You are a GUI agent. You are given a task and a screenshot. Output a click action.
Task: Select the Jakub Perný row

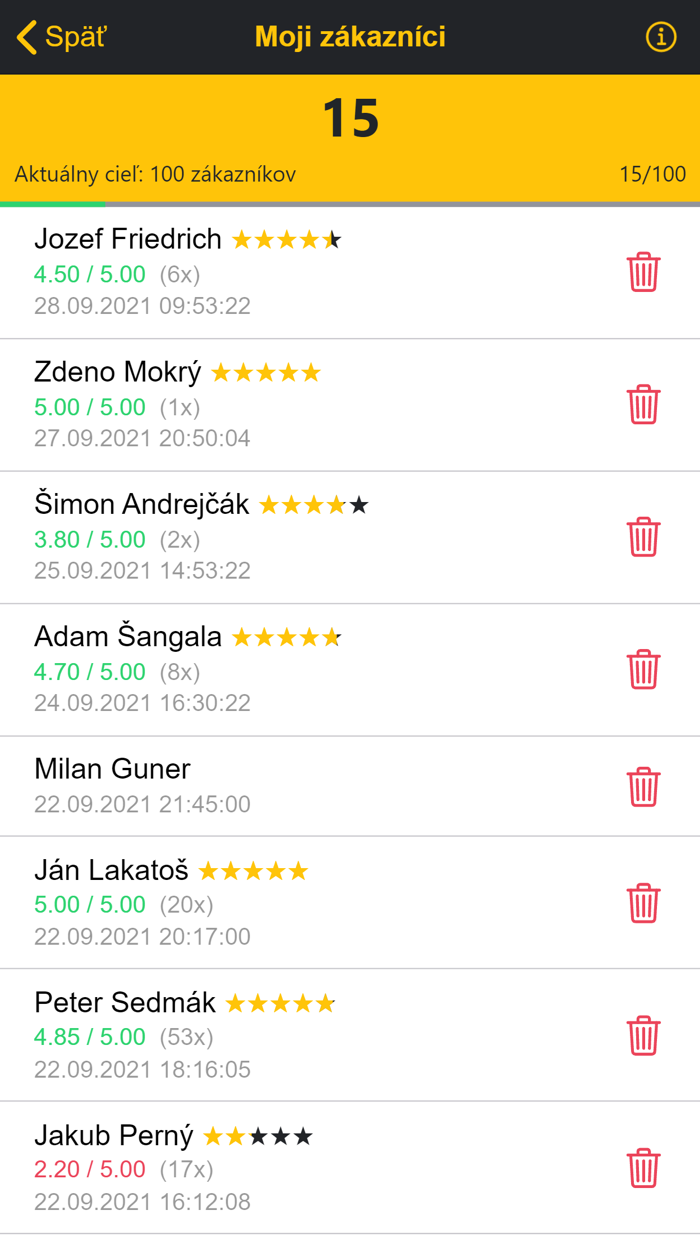[300, 1168]
